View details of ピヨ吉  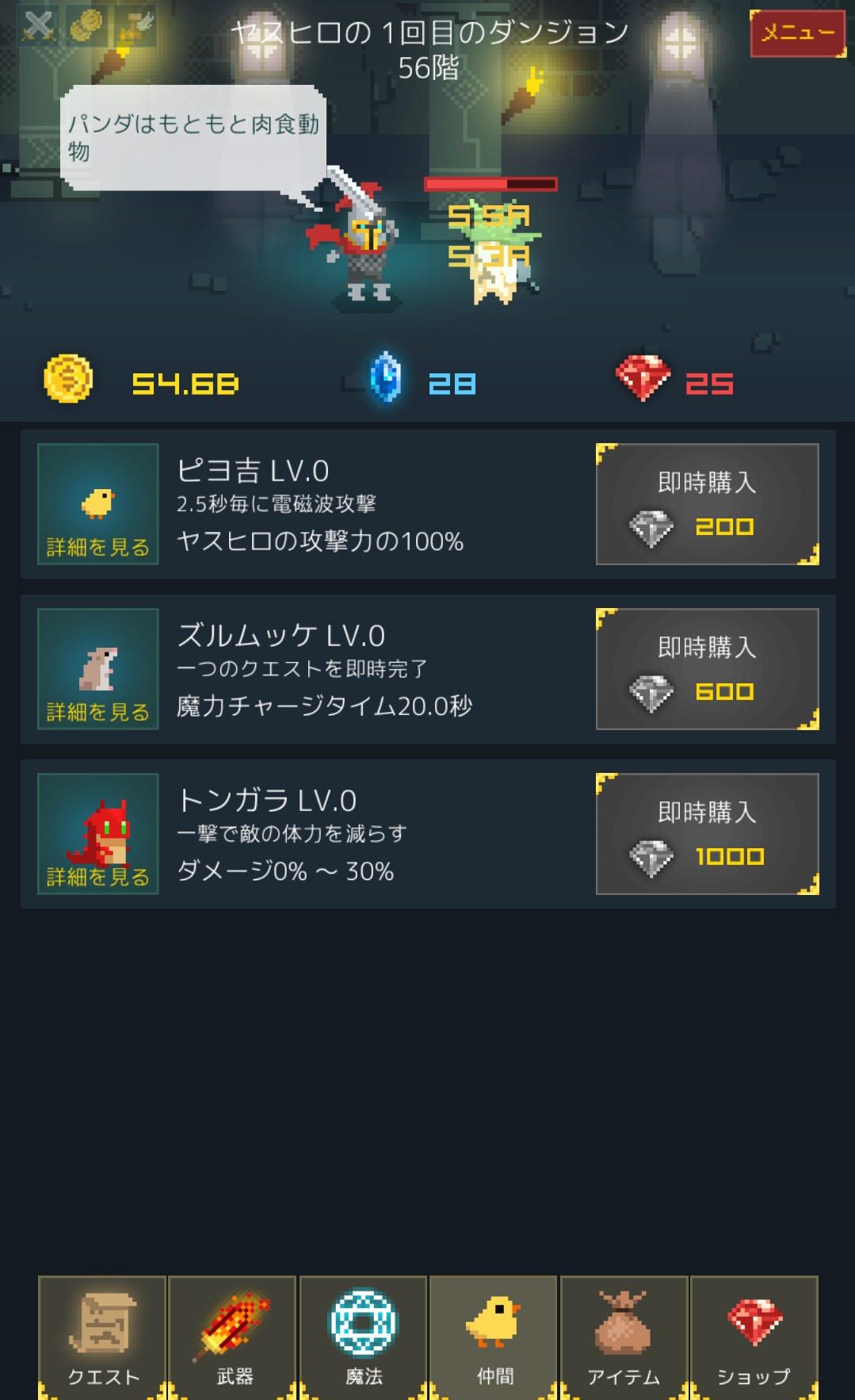98,504
